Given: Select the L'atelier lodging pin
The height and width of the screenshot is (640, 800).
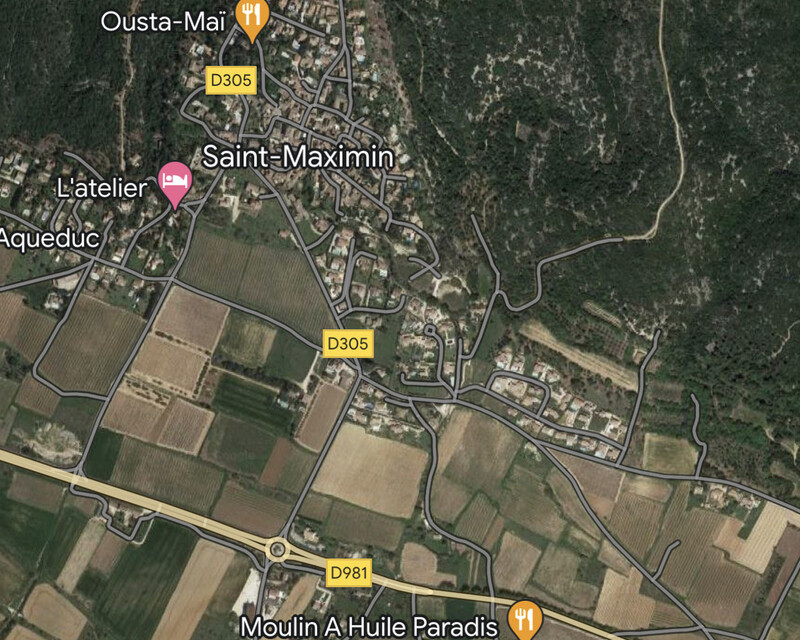Looking at the screenshot, I should [175, 181].
